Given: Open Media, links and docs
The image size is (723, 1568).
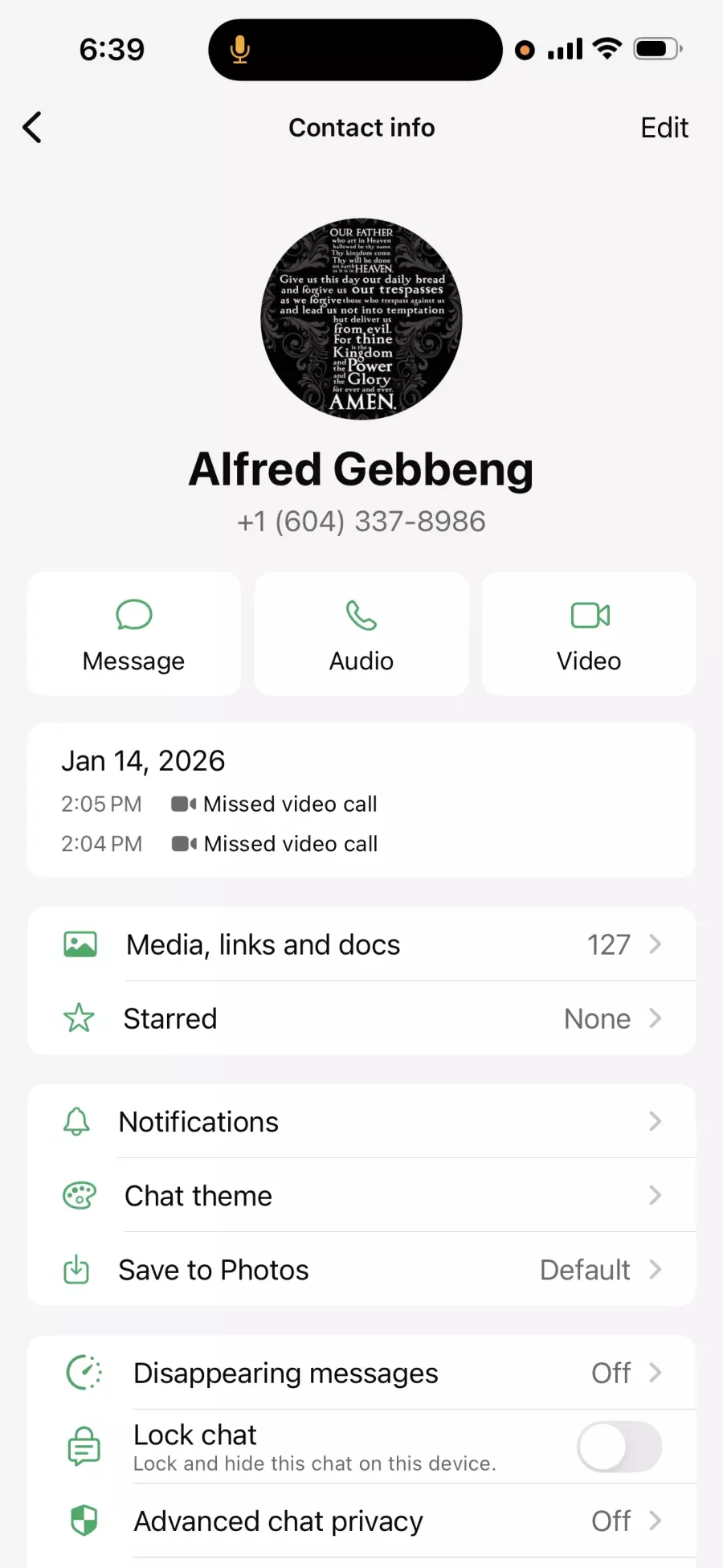Looking at the screenshot, I should click(x=361, y=944).
